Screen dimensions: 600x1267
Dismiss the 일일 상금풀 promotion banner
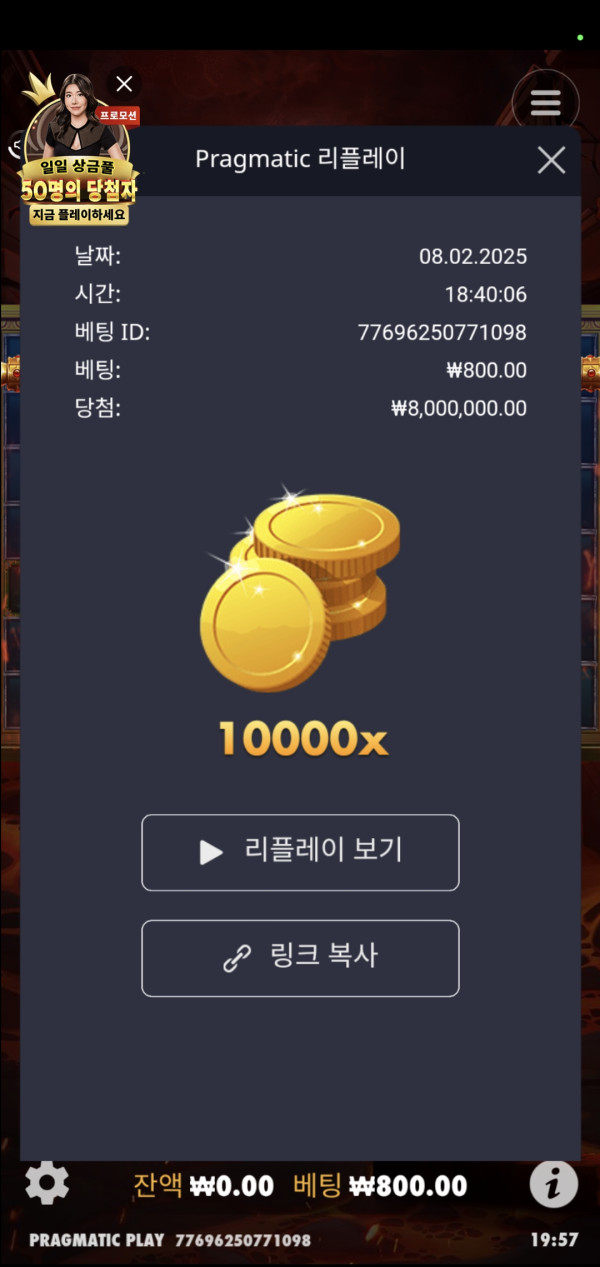[124, 84]
